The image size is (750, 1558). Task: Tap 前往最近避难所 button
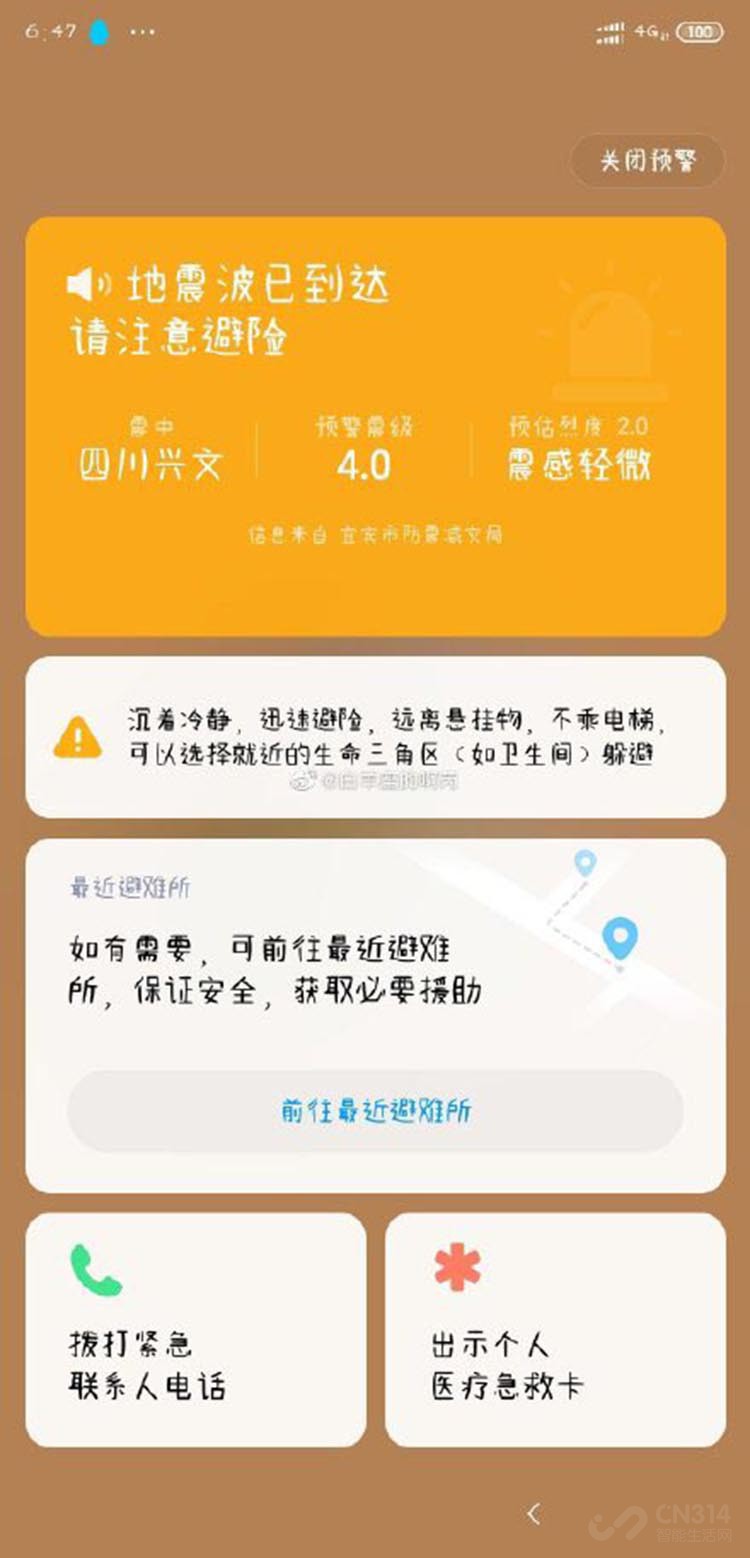[375, 1111]
